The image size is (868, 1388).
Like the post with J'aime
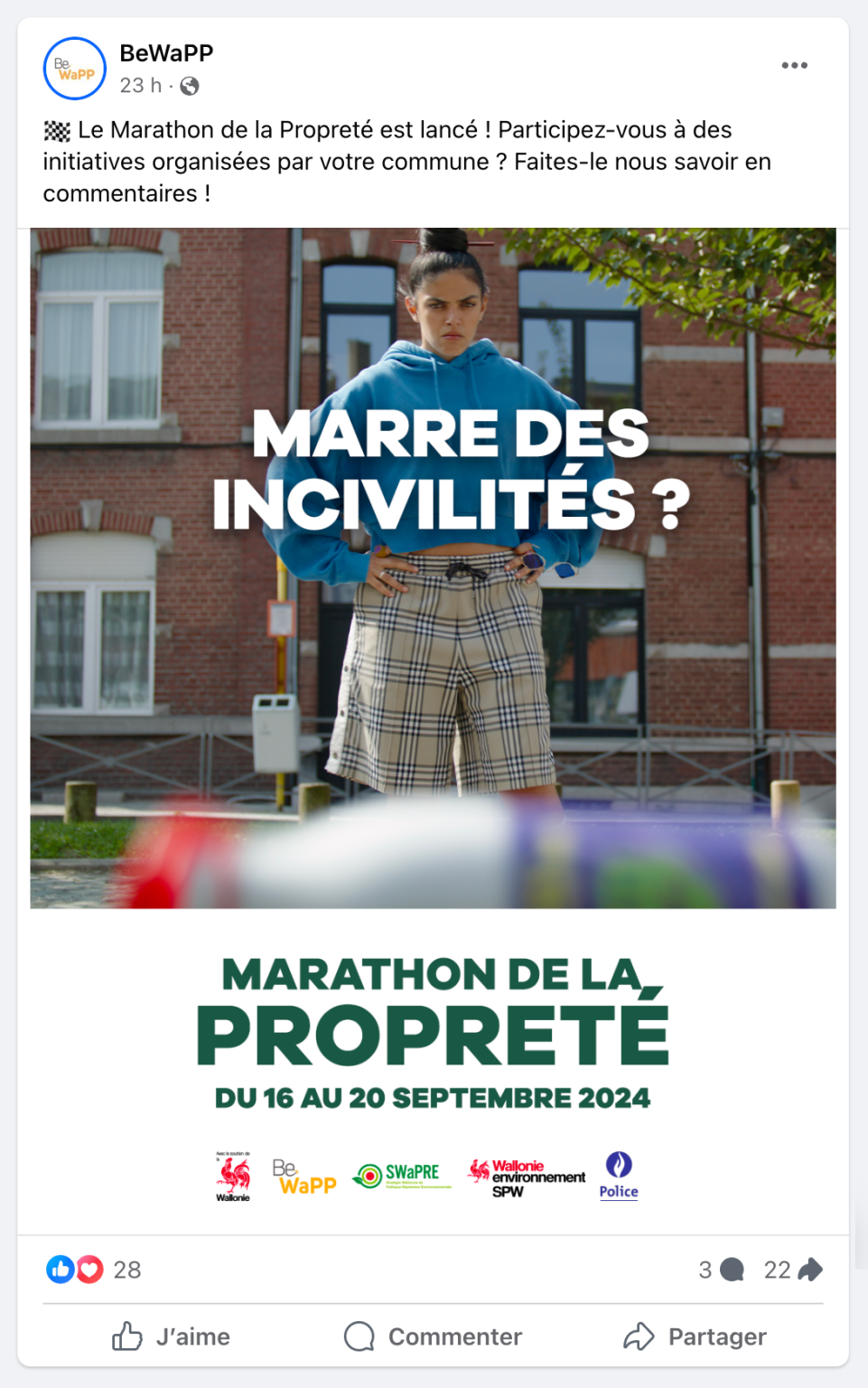[x=171, y=1336]
